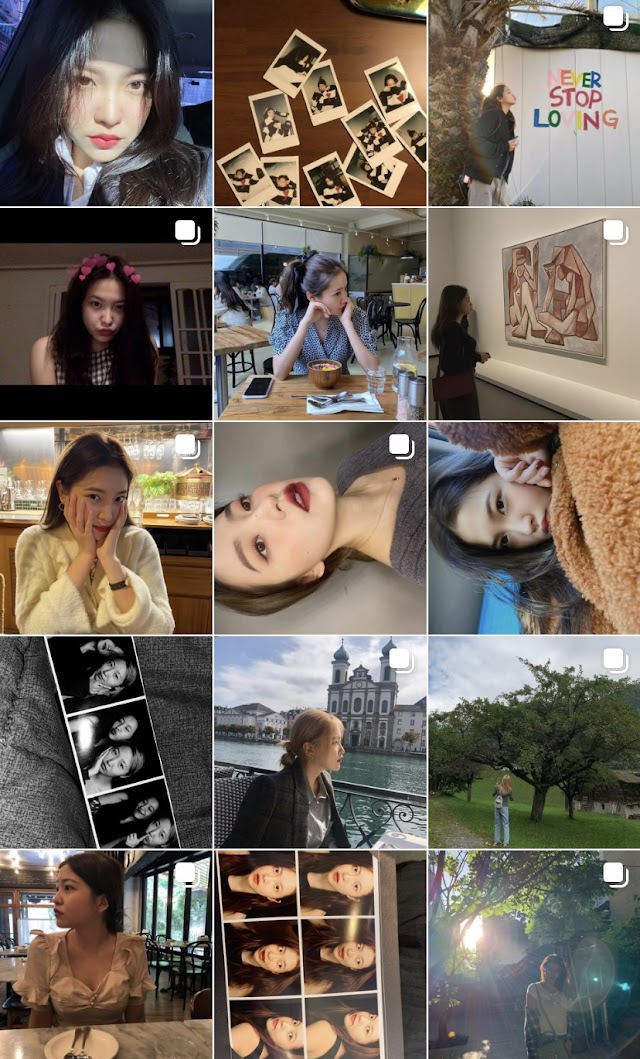Open the close-up selfie post taken in a car
The width and height of the screenshot is (640, 1059).
pyautogui.click(x=105, y=102)
